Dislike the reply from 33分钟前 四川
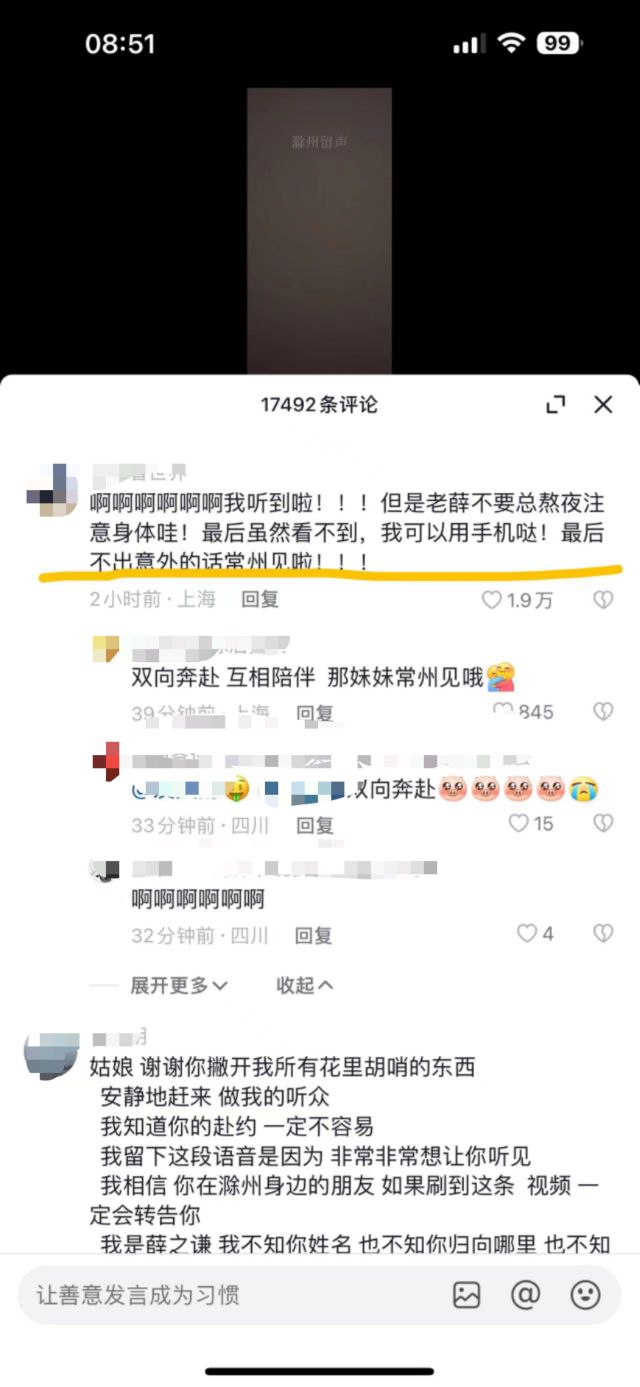 coord(603,824)
